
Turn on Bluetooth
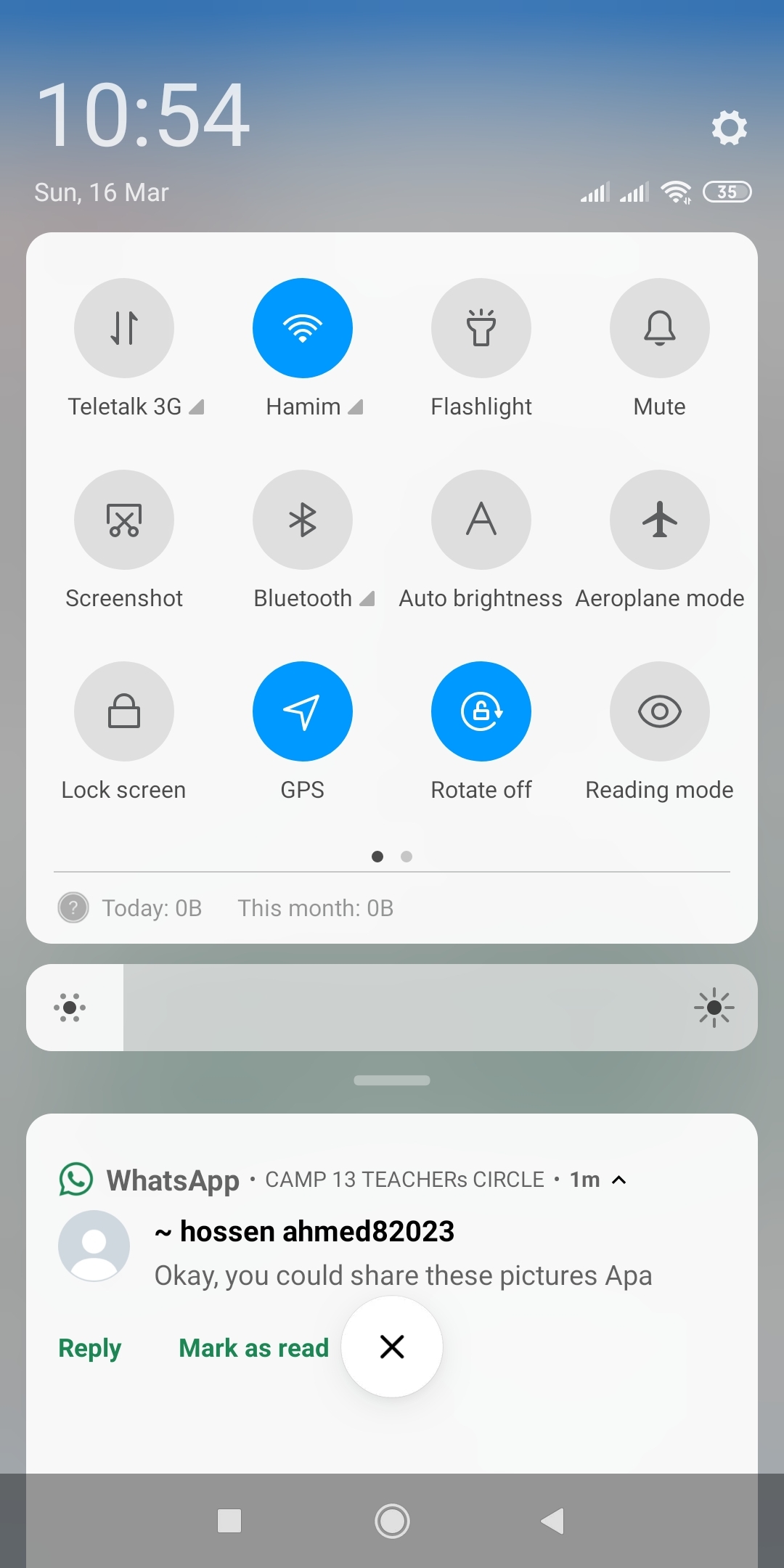[x=303, y=520]
